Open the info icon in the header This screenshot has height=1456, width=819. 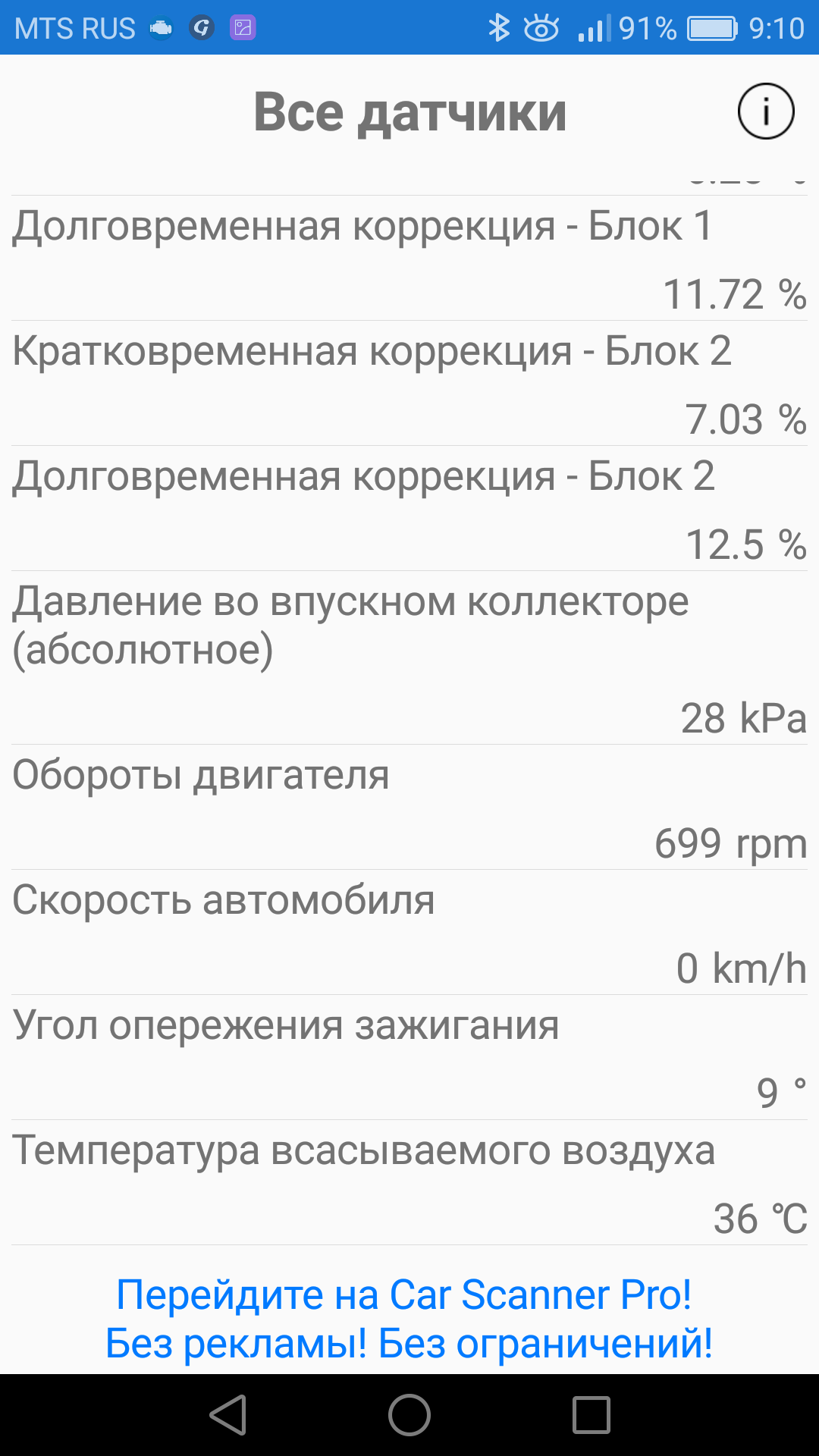(765, 111)
